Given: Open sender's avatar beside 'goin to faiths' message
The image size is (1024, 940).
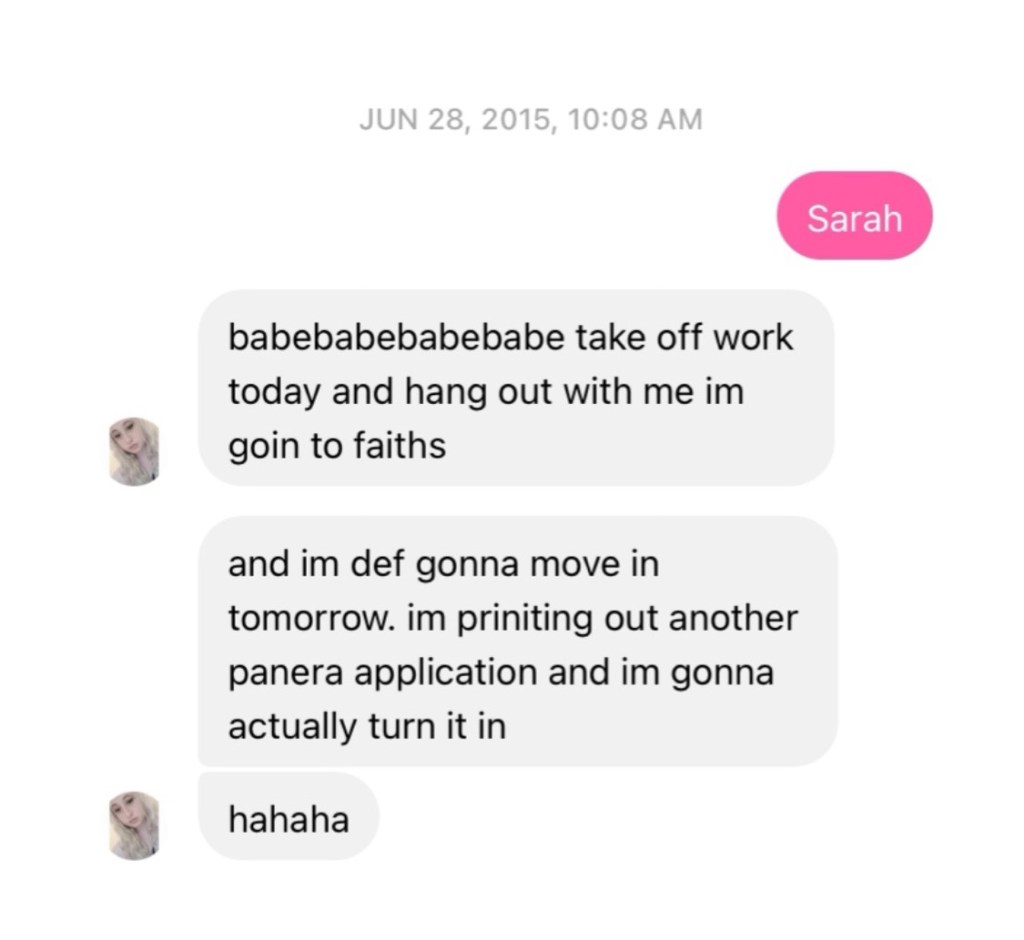Looking at the screenshot, I should [134, 452].
